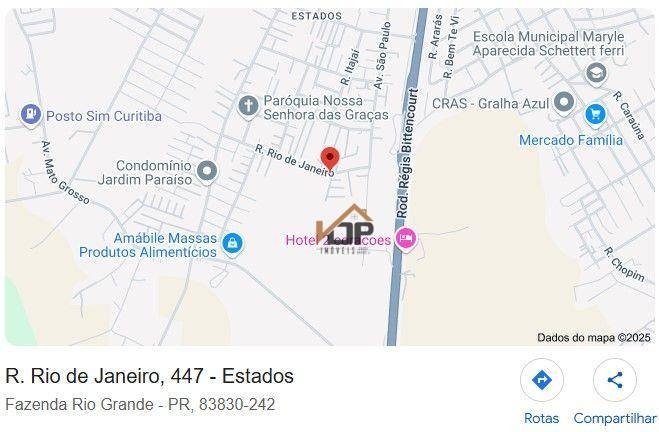Tap Mercado Família shopping marker

click(595, 113)
